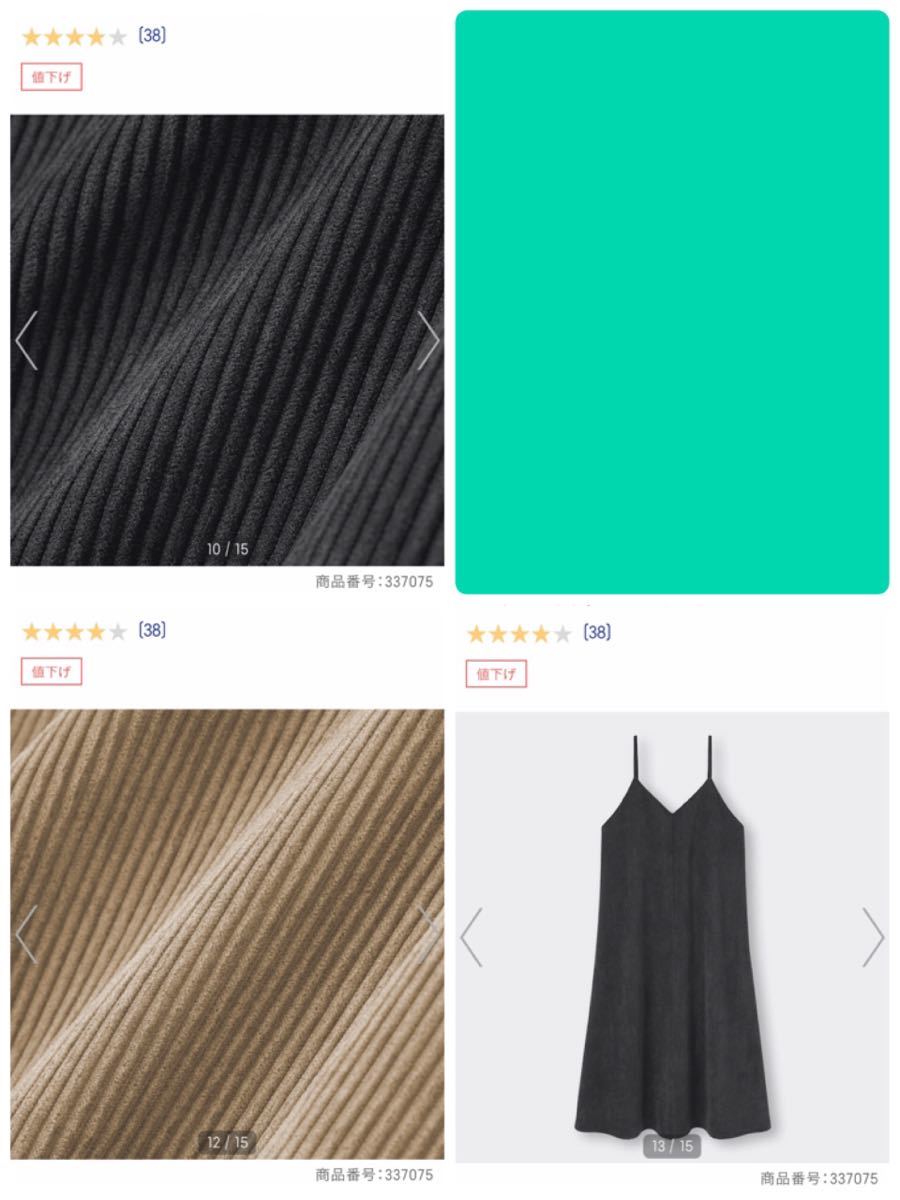This screenshot has height=1200, width=900.
Task: Select the first star of the beige product rating
Action: click(31, 632)
